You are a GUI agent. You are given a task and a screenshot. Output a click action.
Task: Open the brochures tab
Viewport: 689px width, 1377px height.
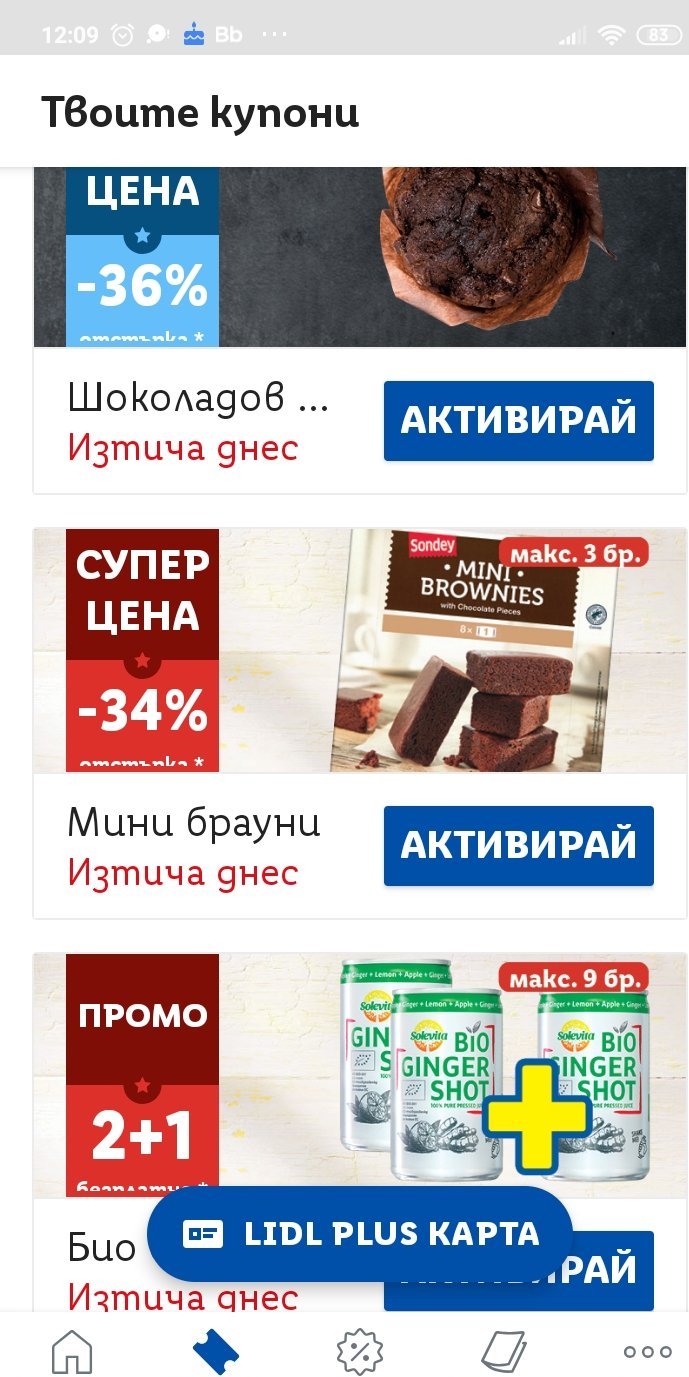pyautogui.click(x=503, y=1352)
